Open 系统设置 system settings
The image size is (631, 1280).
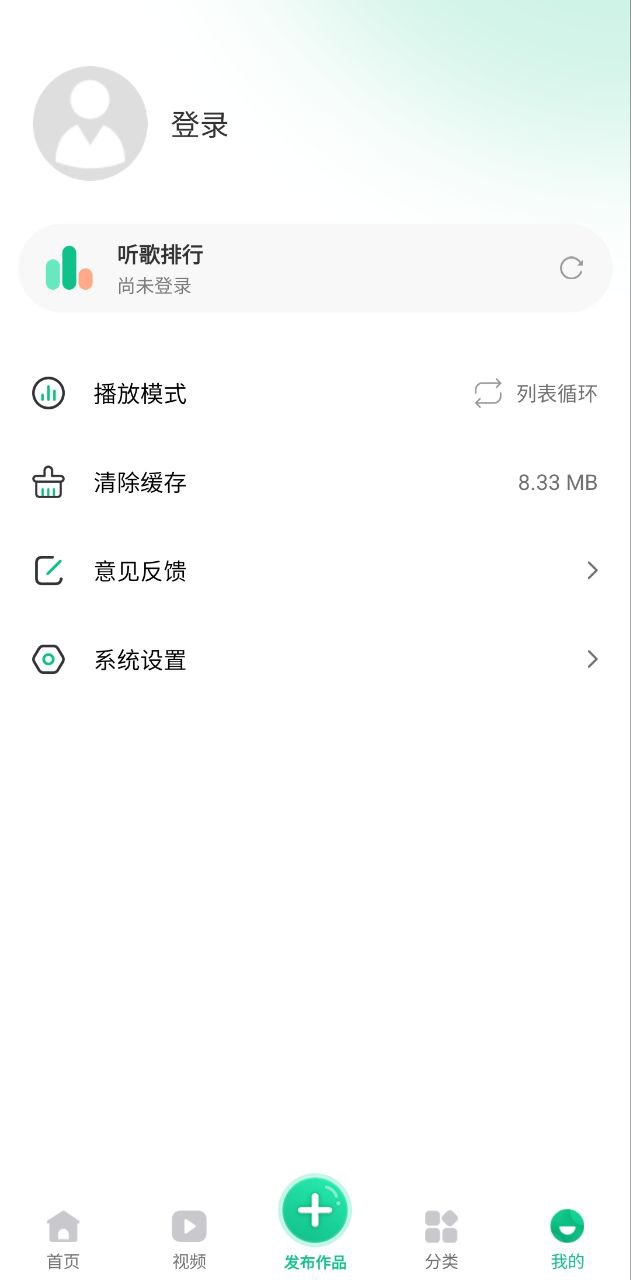tap(315, 660)
